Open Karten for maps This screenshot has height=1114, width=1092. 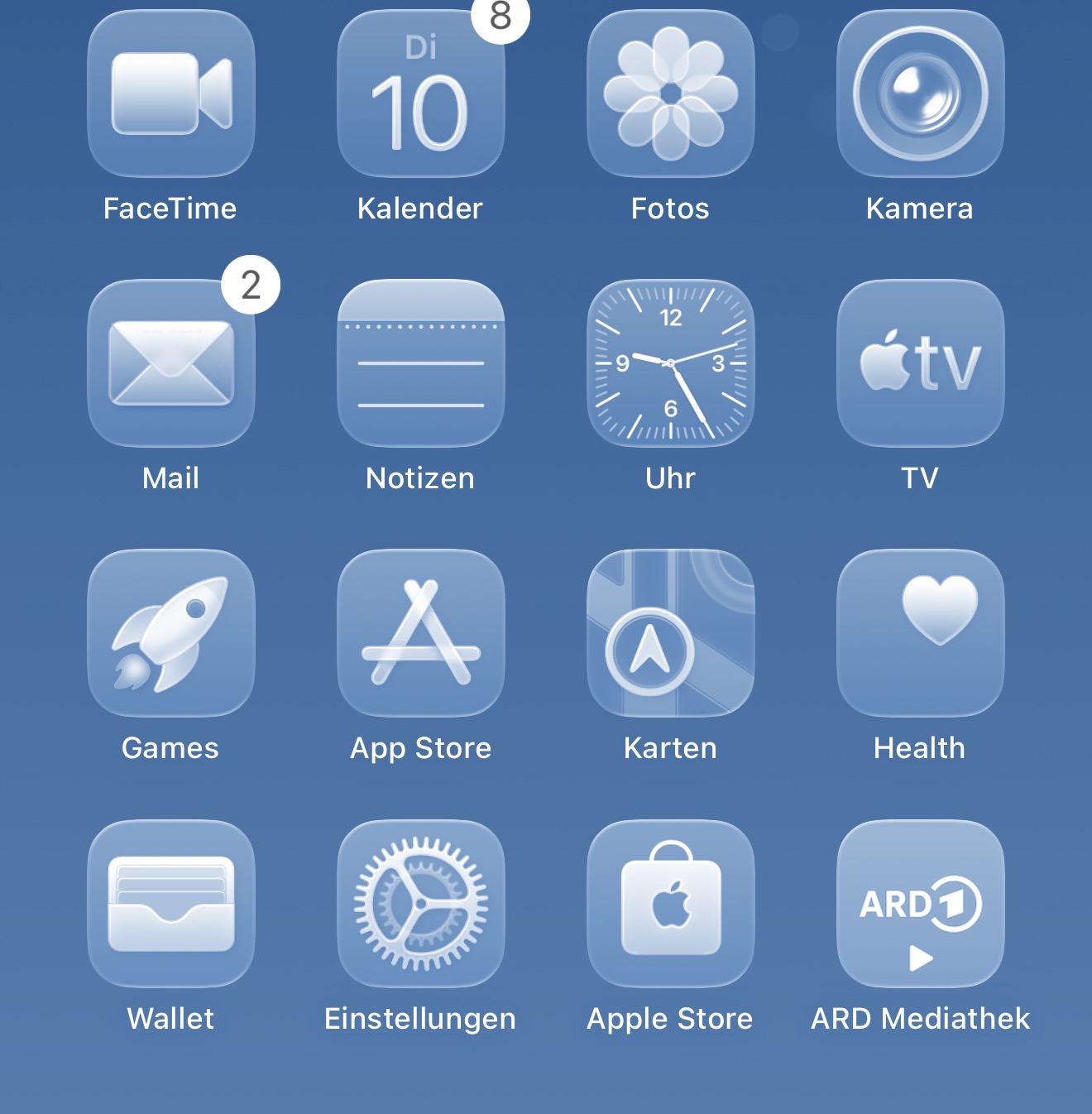click(671, 633)
